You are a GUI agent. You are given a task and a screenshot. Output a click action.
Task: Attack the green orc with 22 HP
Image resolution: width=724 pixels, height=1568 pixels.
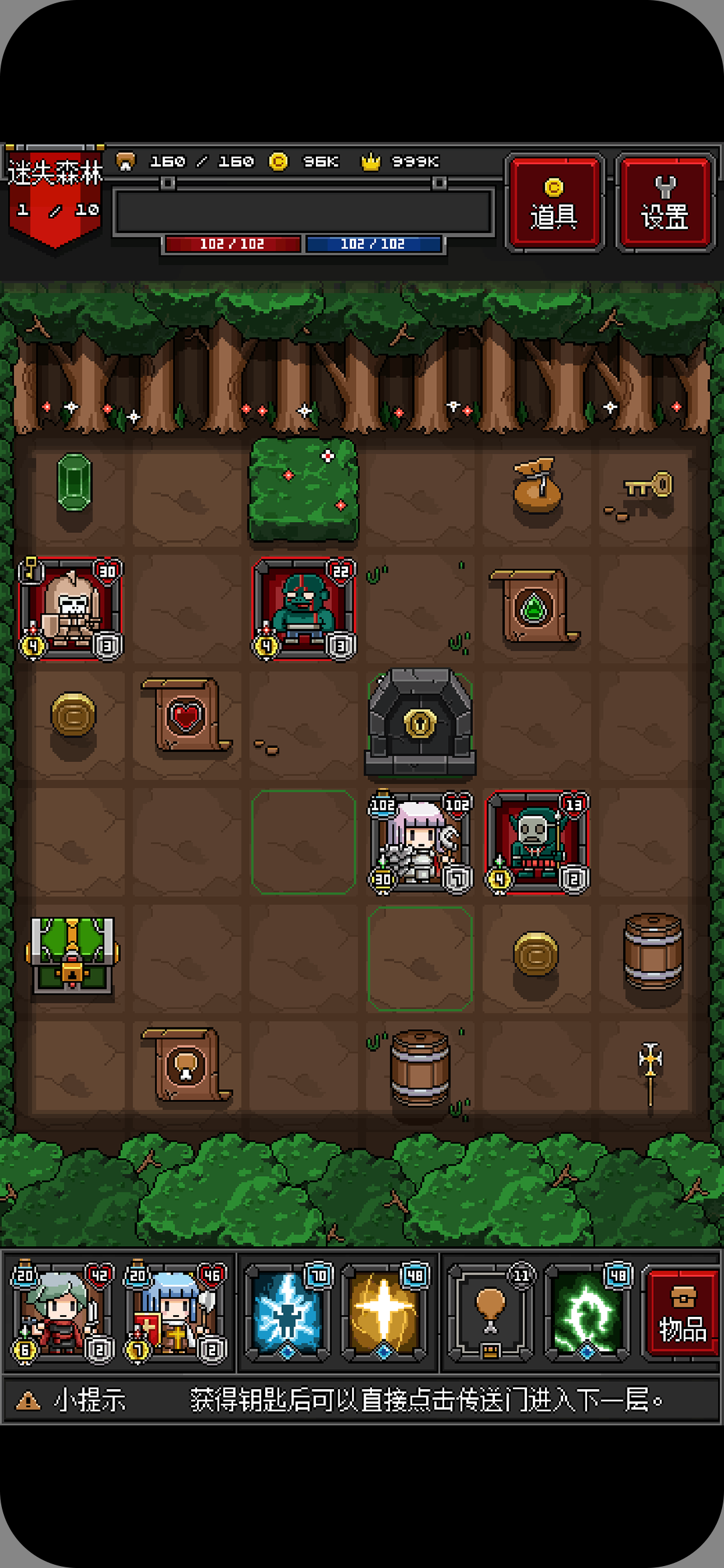pos(304,609)
